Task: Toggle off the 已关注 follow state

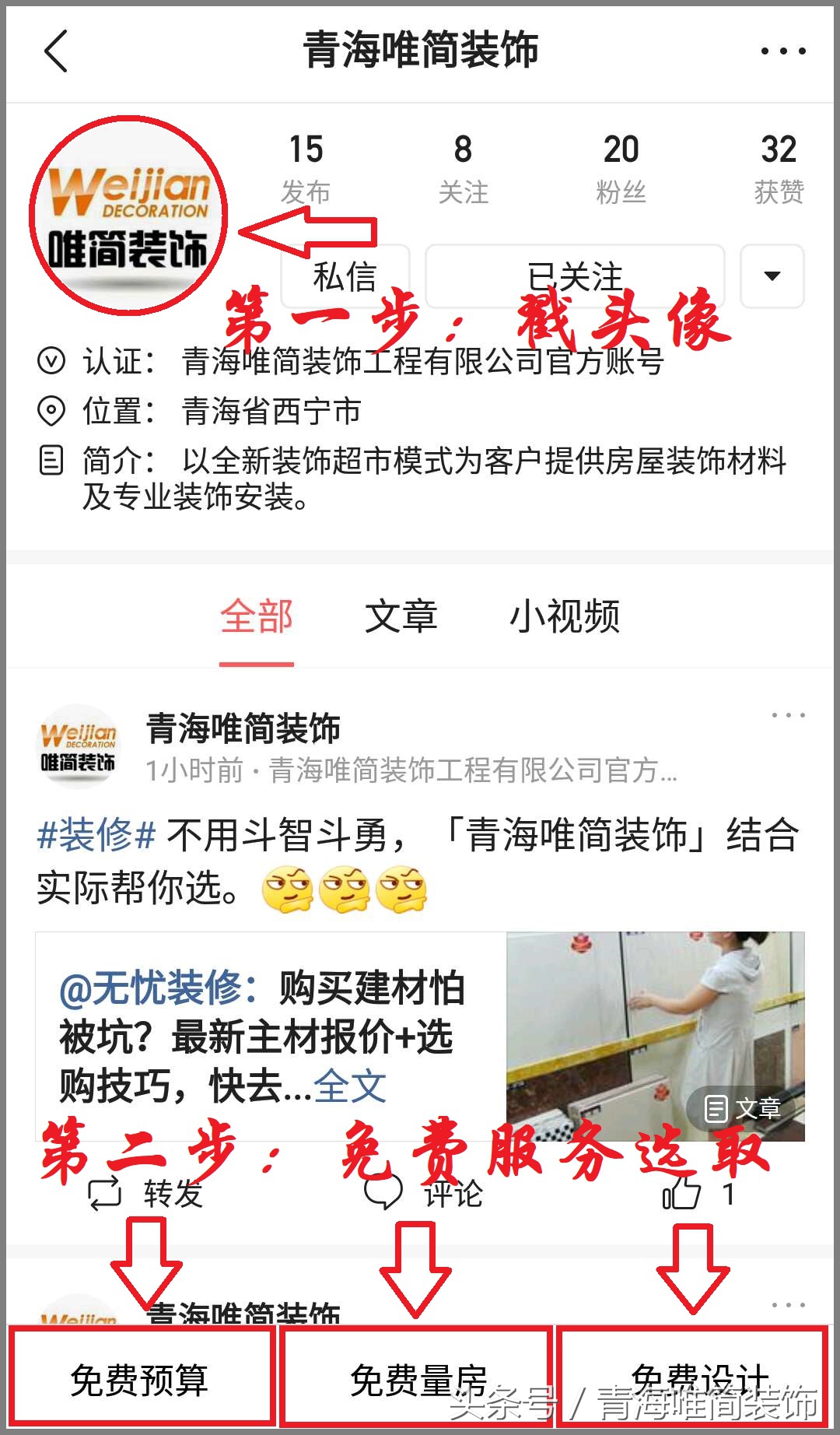Action: 576,276
